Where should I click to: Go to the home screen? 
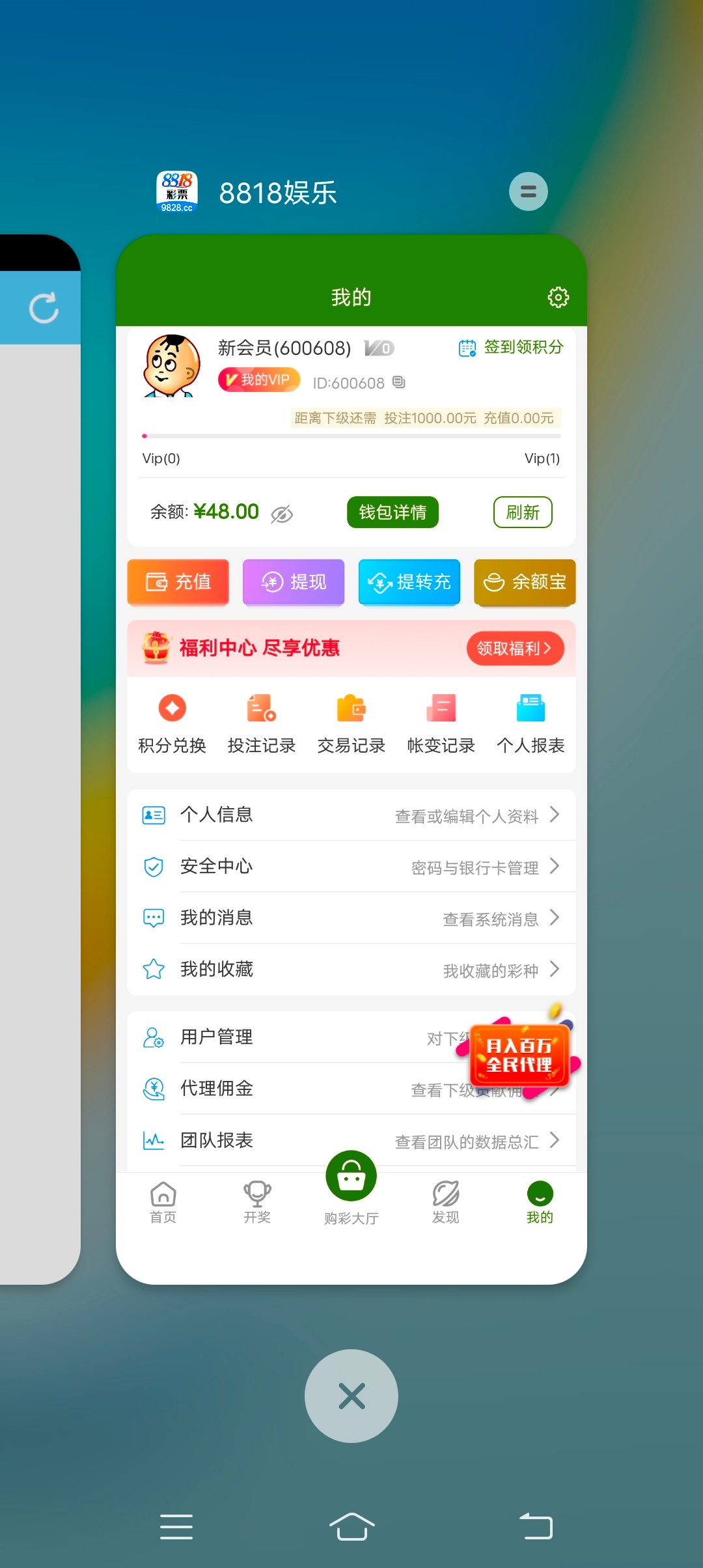pyautogui.click(x=351, y=1526)
